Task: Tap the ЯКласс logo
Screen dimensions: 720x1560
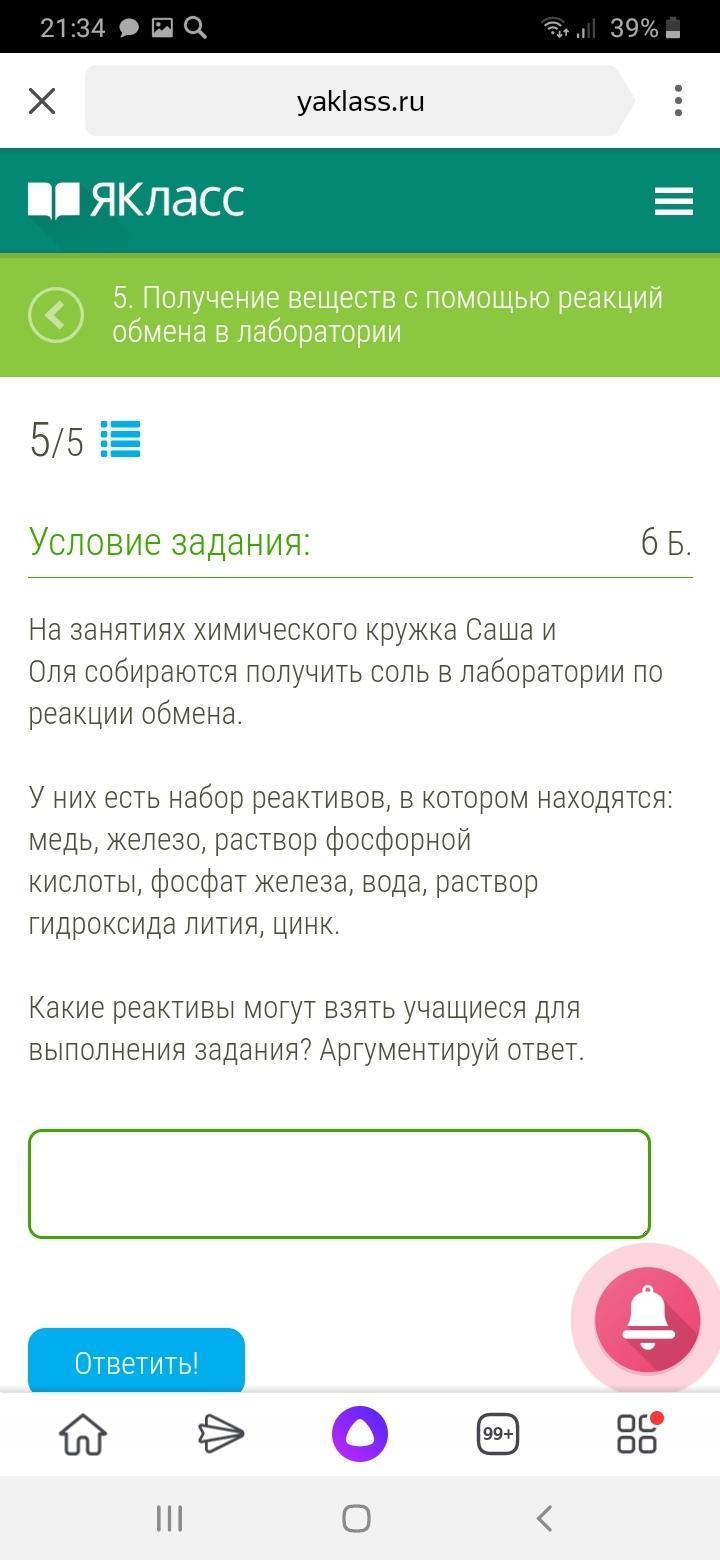Action: pyautogui.click(x=136, y=200)
